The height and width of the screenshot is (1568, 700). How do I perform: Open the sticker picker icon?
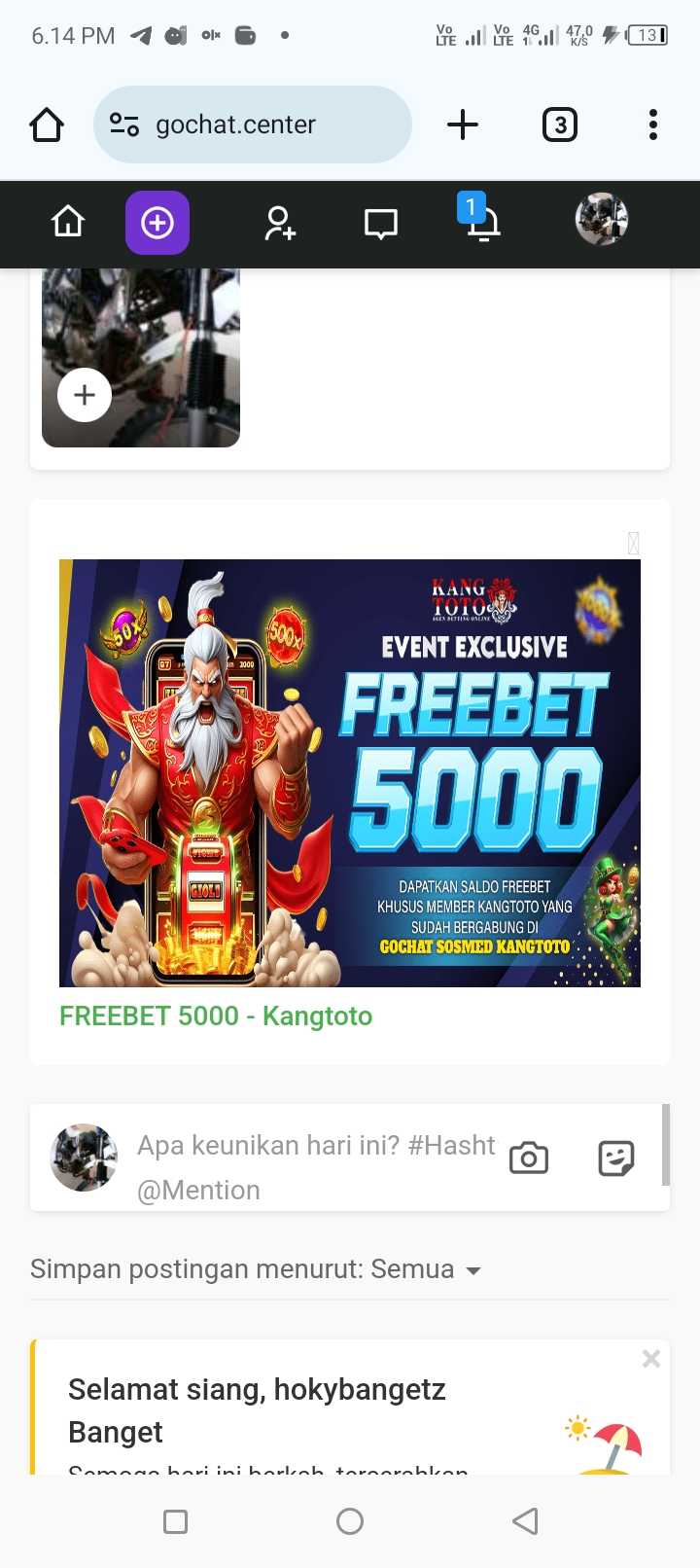tap(615, 1158)
